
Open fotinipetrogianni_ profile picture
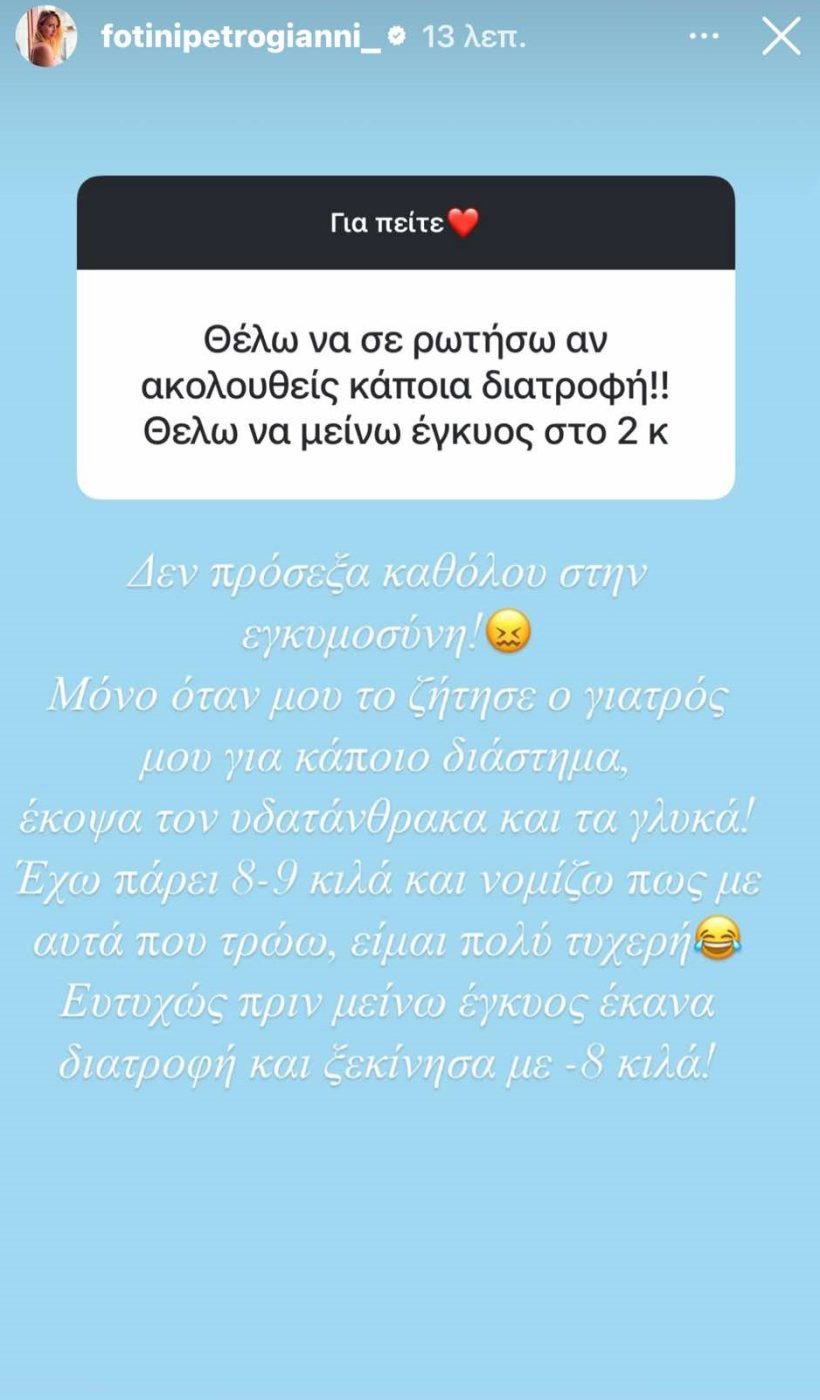pos(46,37)
